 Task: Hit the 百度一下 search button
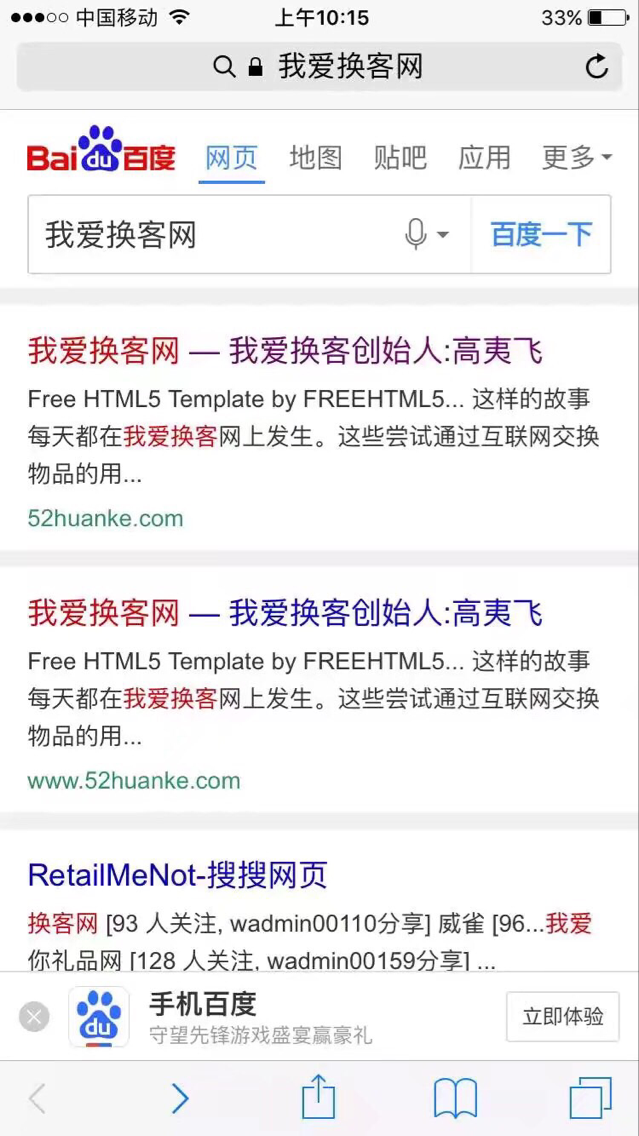(541, 235)
